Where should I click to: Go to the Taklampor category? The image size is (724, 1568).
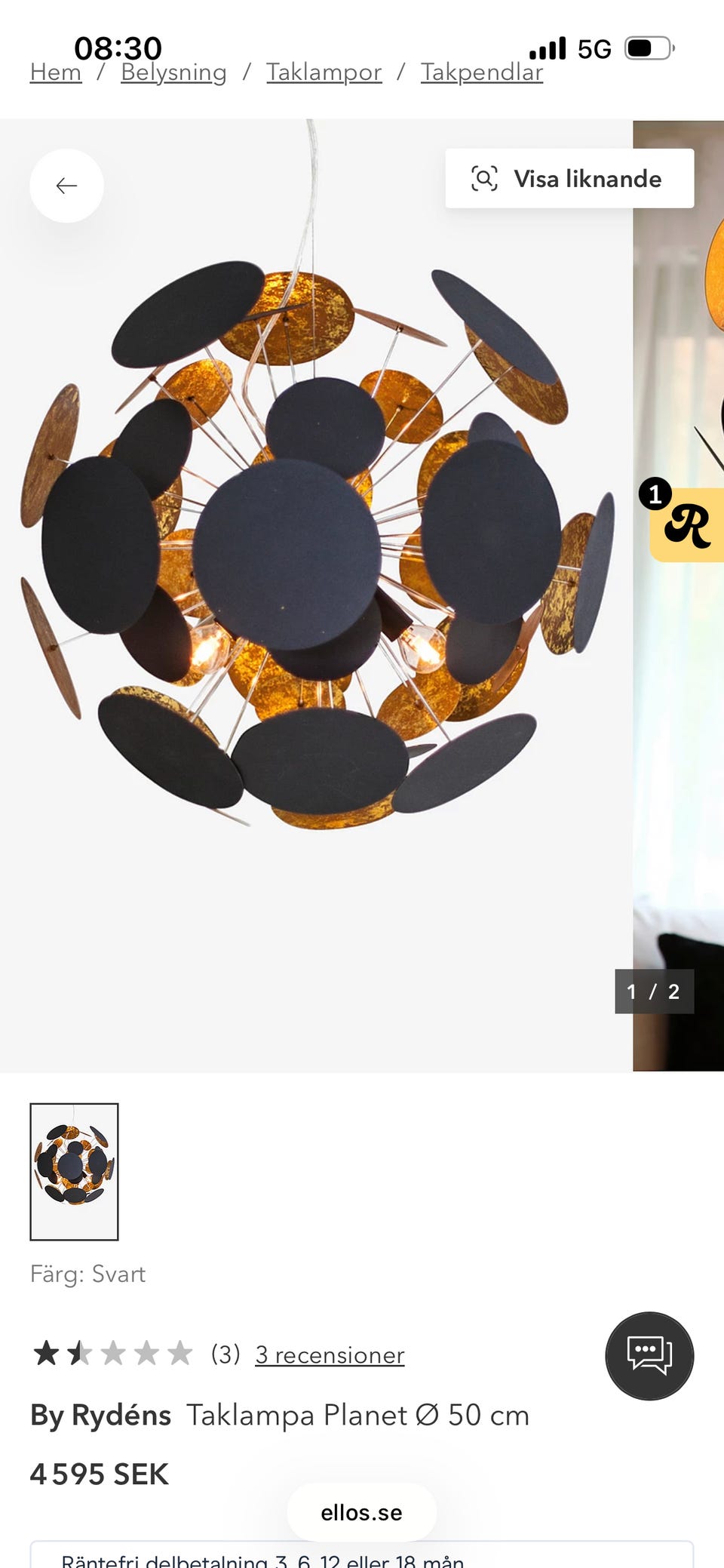pos(324,72)
